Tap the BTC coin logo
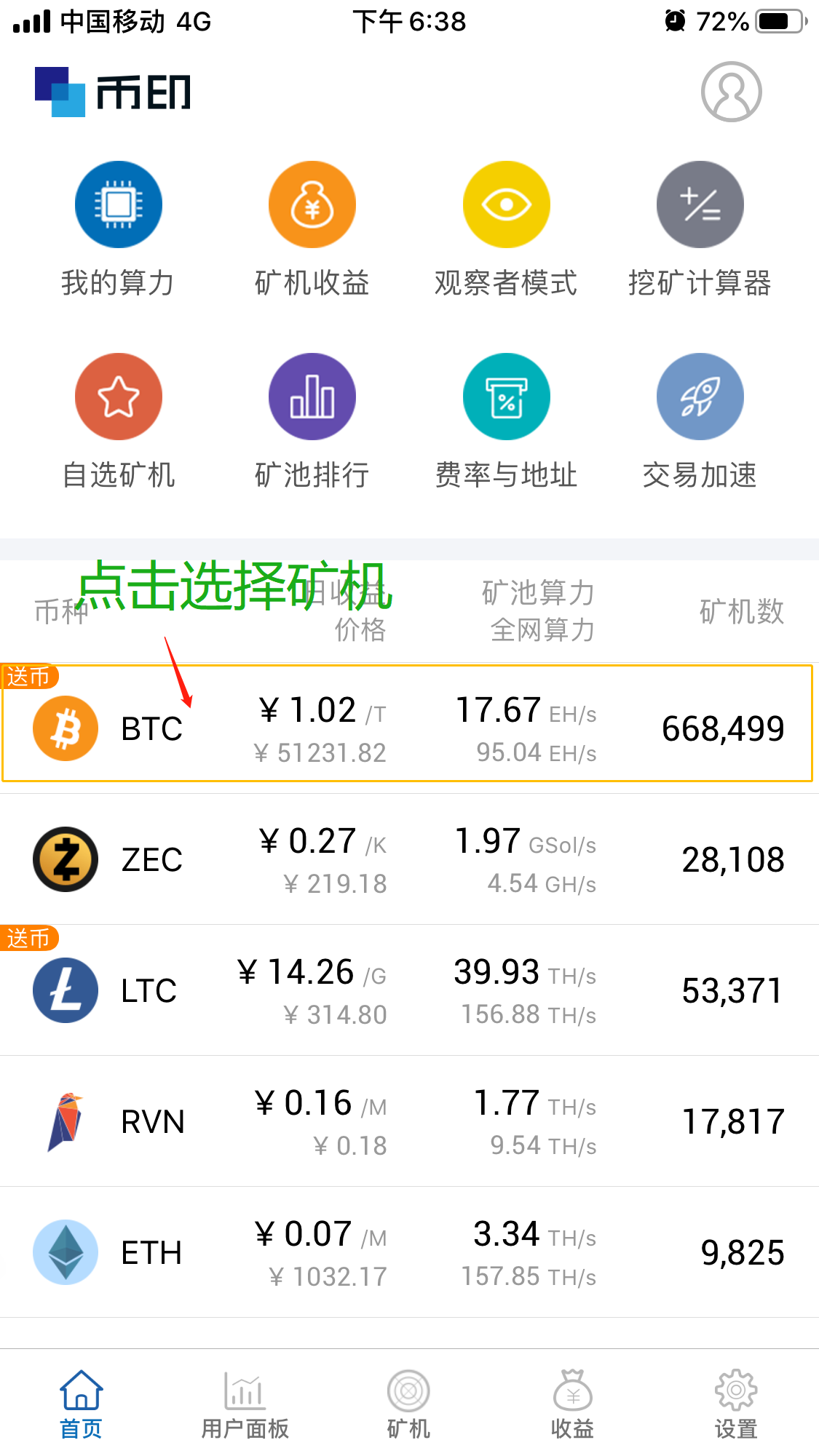 point(65,728)
